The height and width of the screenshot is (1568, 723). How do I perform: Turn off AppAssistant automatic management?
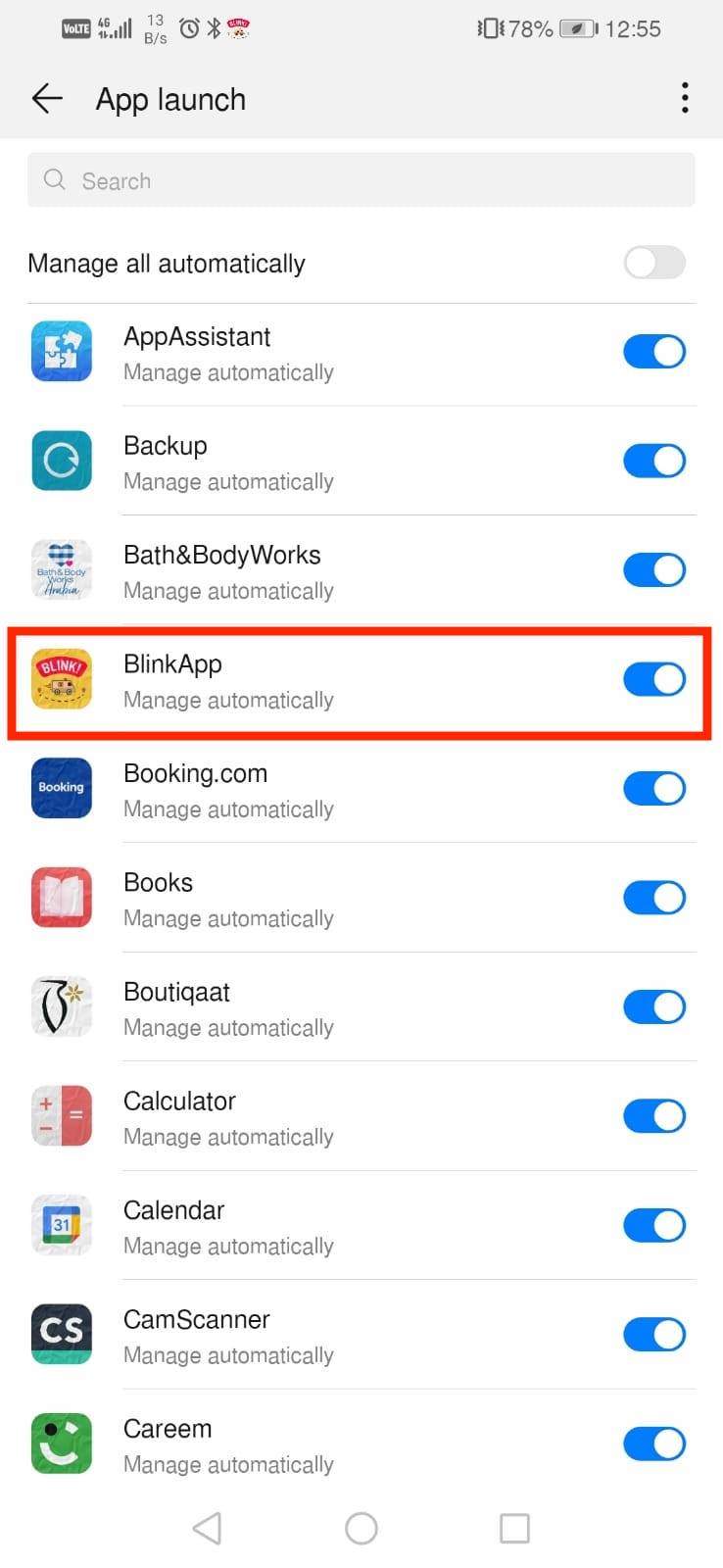tap(654, 351)
